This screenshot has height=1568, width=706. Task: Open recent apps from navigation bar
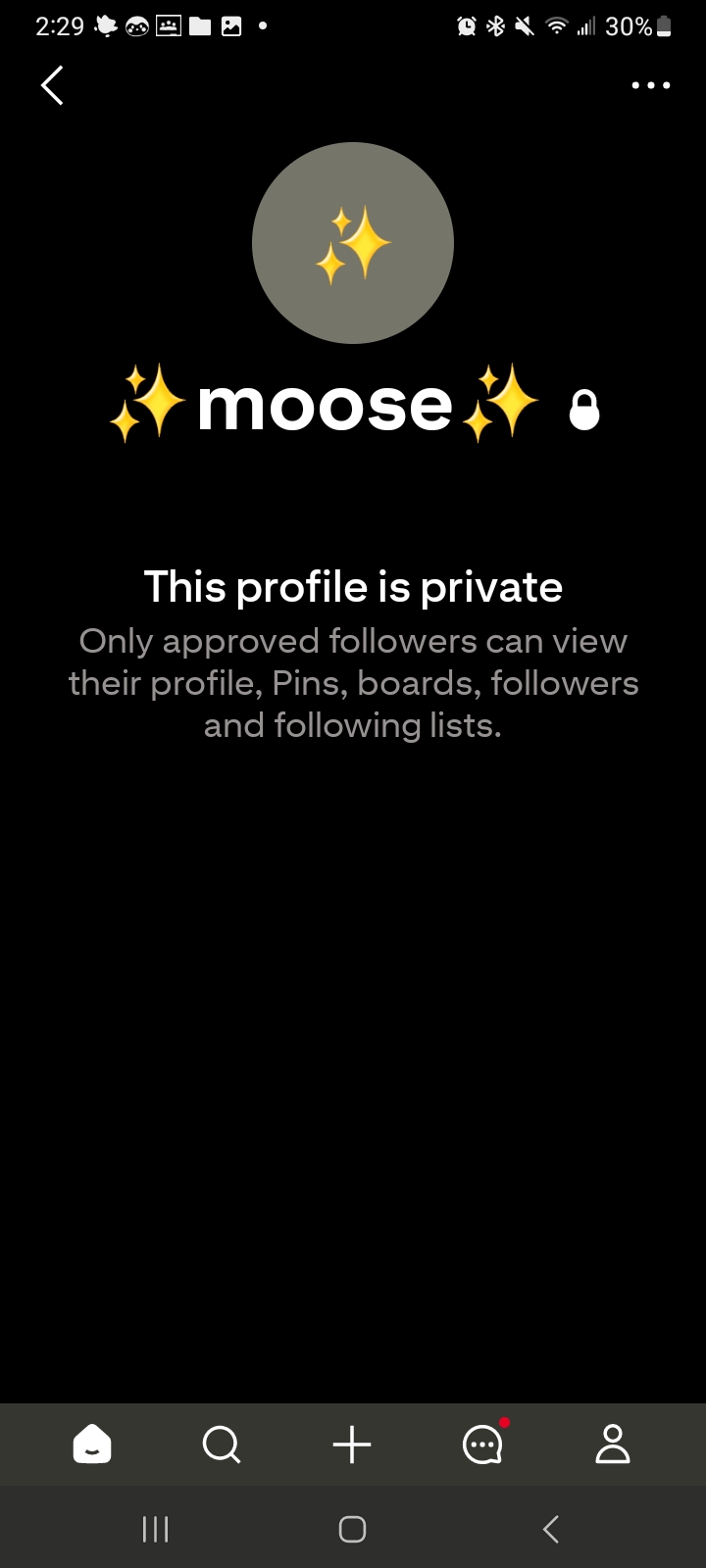(x=156, y=1529)
